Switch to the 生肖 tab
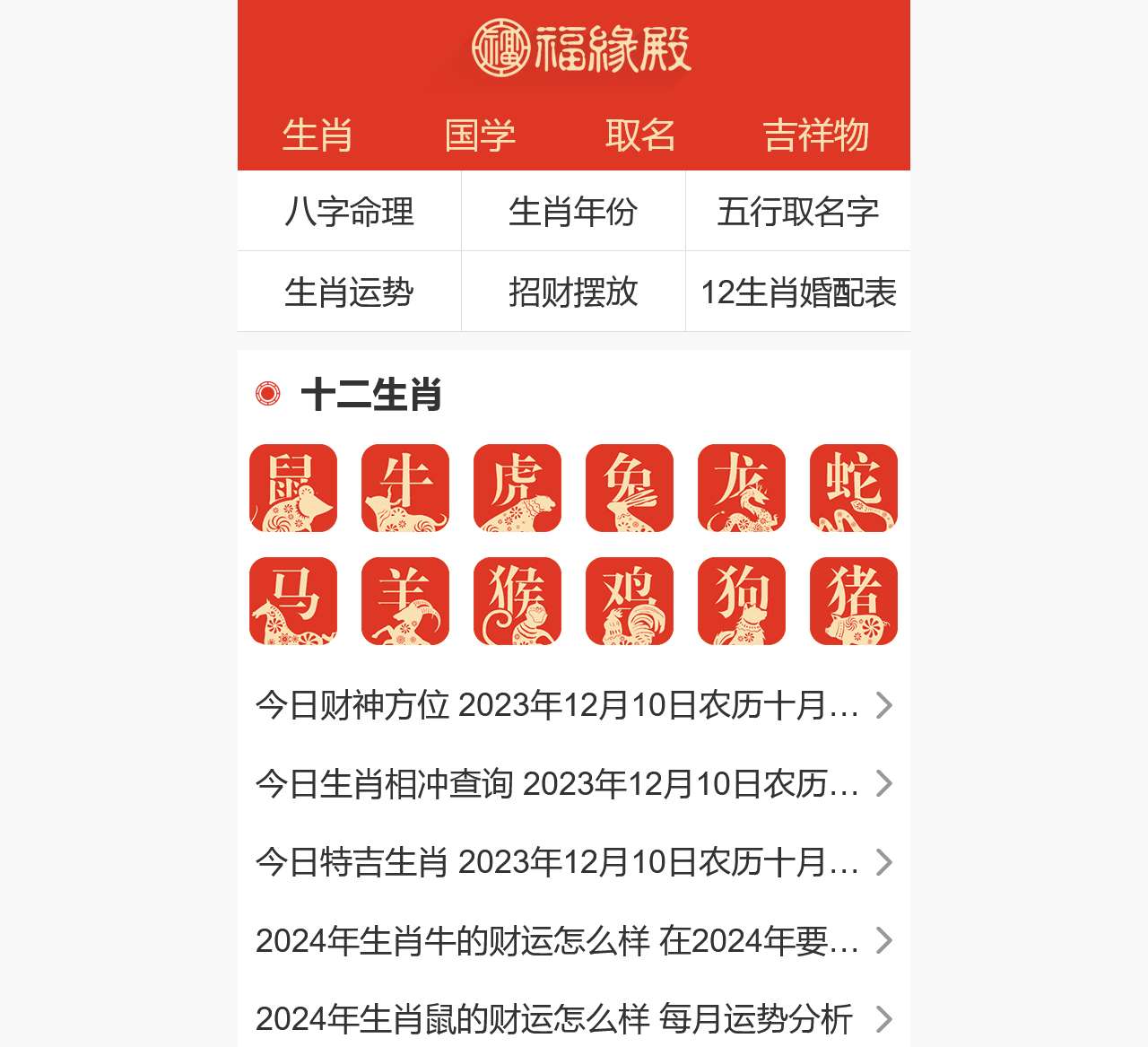The width and height of the screenshot is (1148, 1047). click(x=317, y=135)
